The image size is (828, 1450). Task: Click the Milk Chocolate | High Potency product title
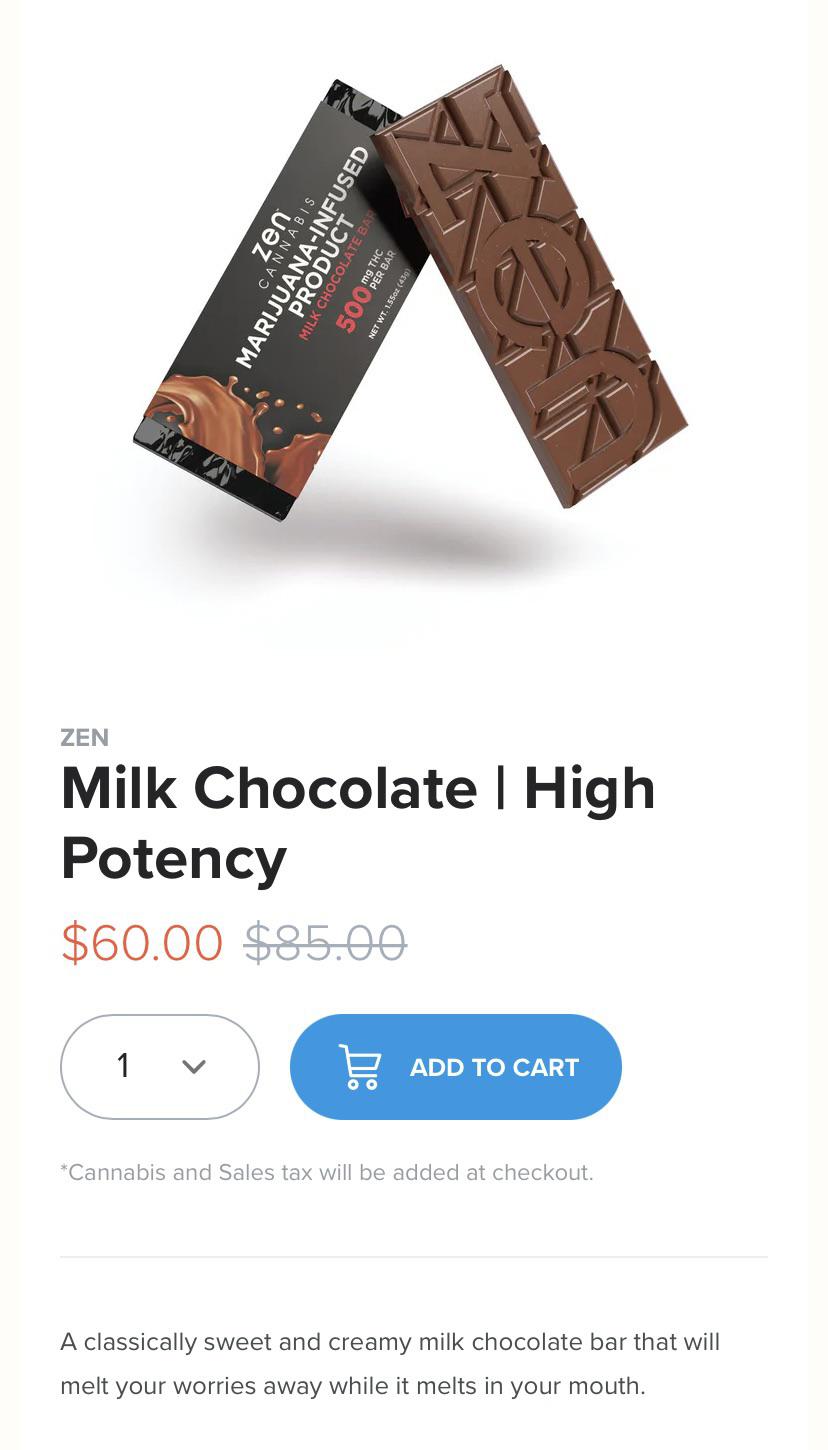(x=357, y=822)
